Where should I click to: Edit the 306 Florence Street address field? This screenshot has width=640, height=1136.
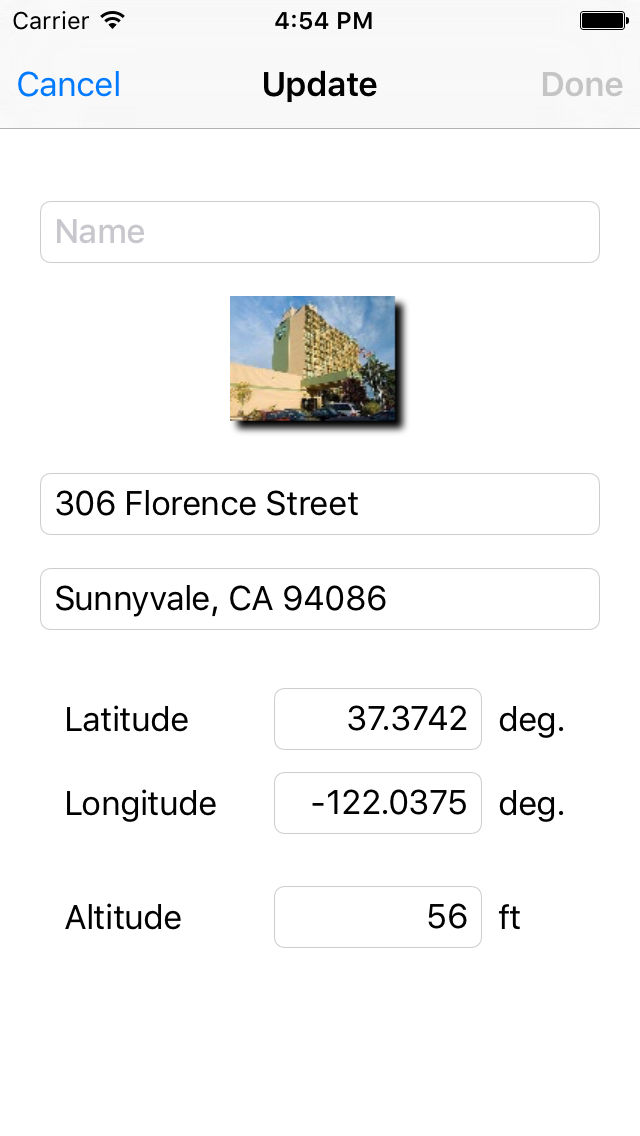320,504
